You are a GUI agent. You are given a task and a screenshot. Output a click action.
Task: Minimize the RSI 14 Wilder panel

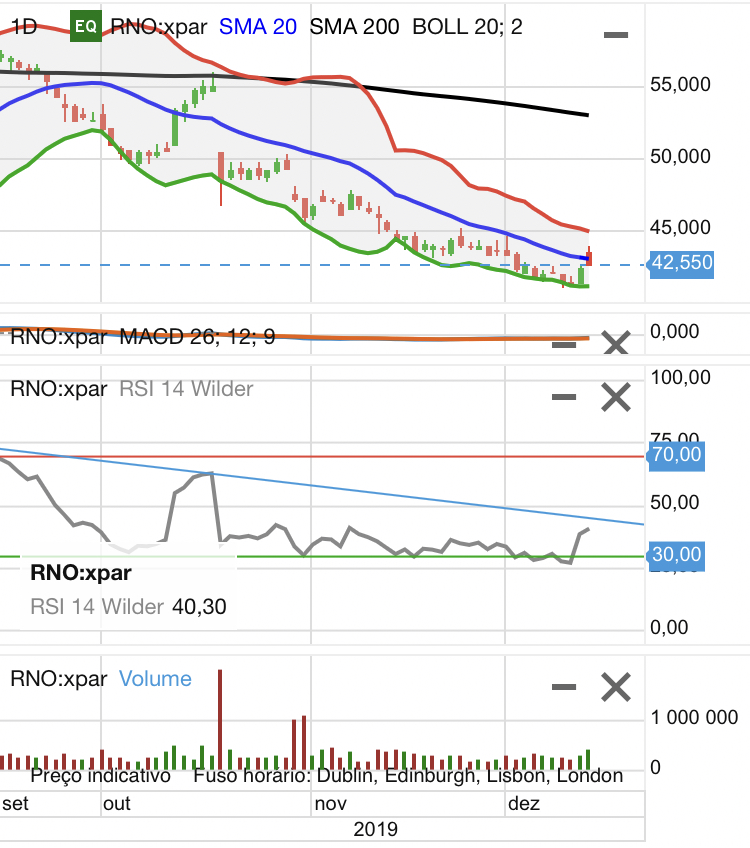click(564, 397)
